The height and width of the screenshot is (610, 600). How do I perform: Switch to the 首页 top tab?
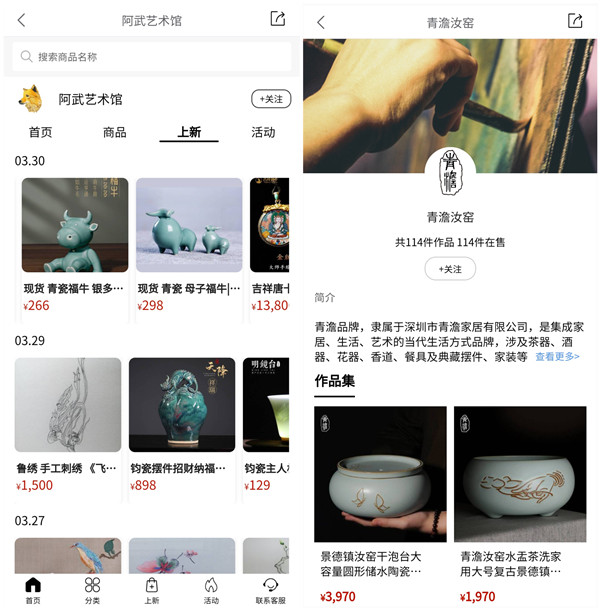pyautogui.click(x=40, y=132)
